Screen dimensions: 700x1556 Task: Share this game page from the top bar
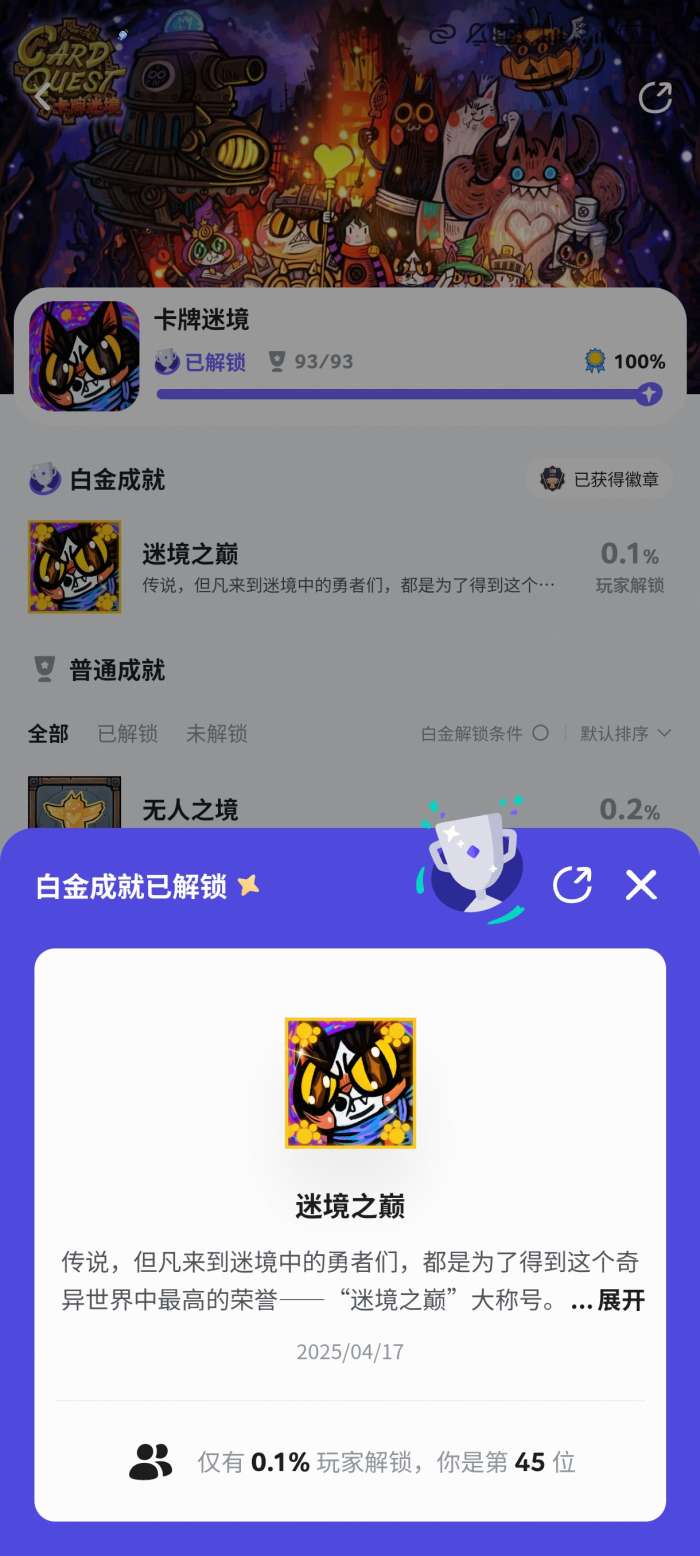pos(655,97)
